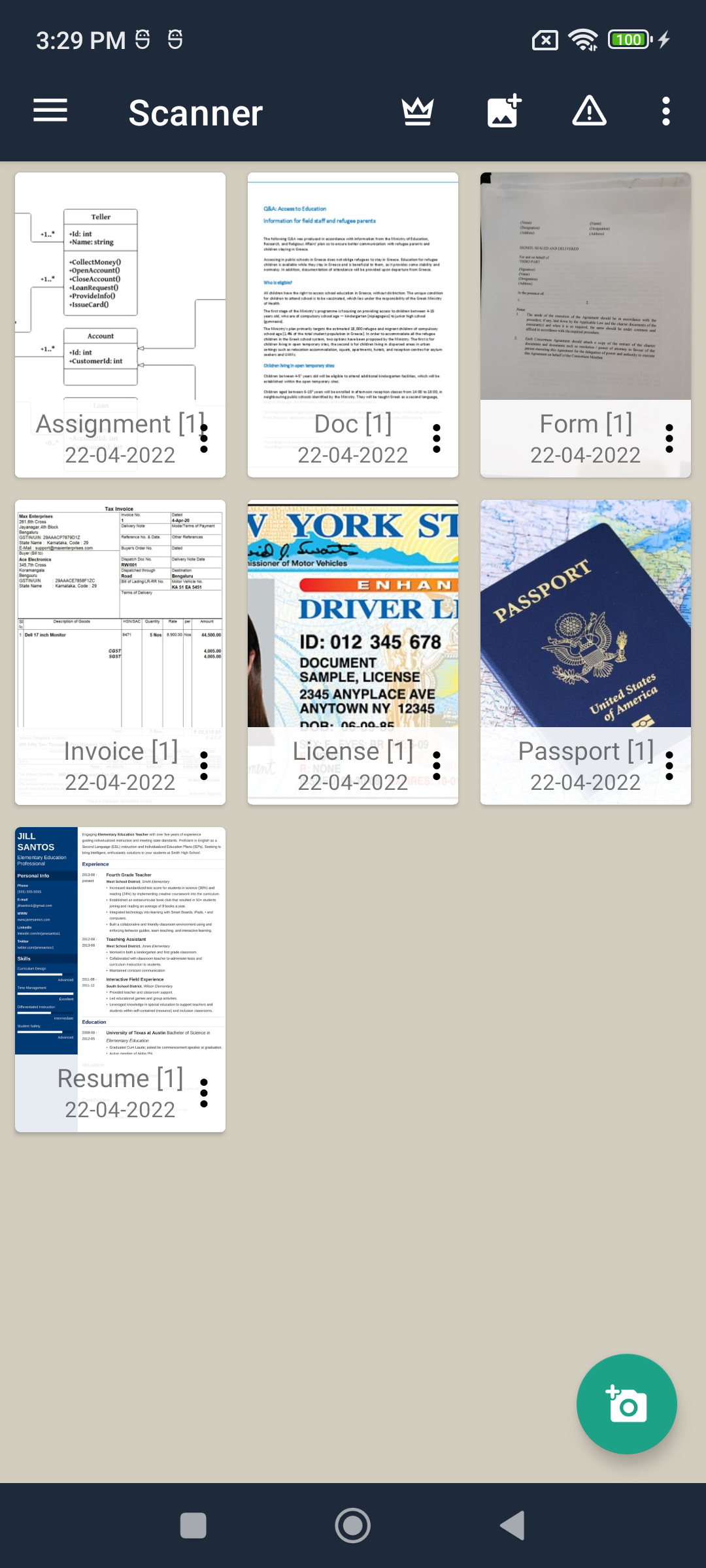Open options for Assignment [1]

204,438
